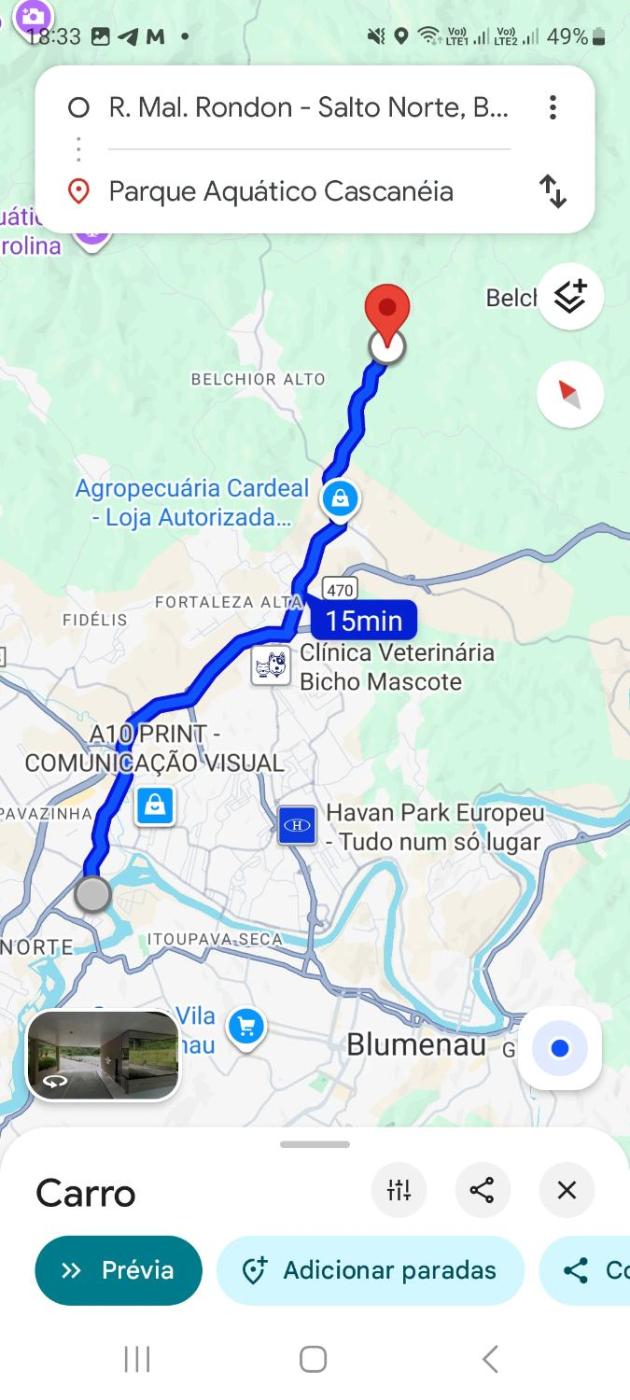630x1400 pixels.
Task: Open route options filter
Action: point(399,1190)
